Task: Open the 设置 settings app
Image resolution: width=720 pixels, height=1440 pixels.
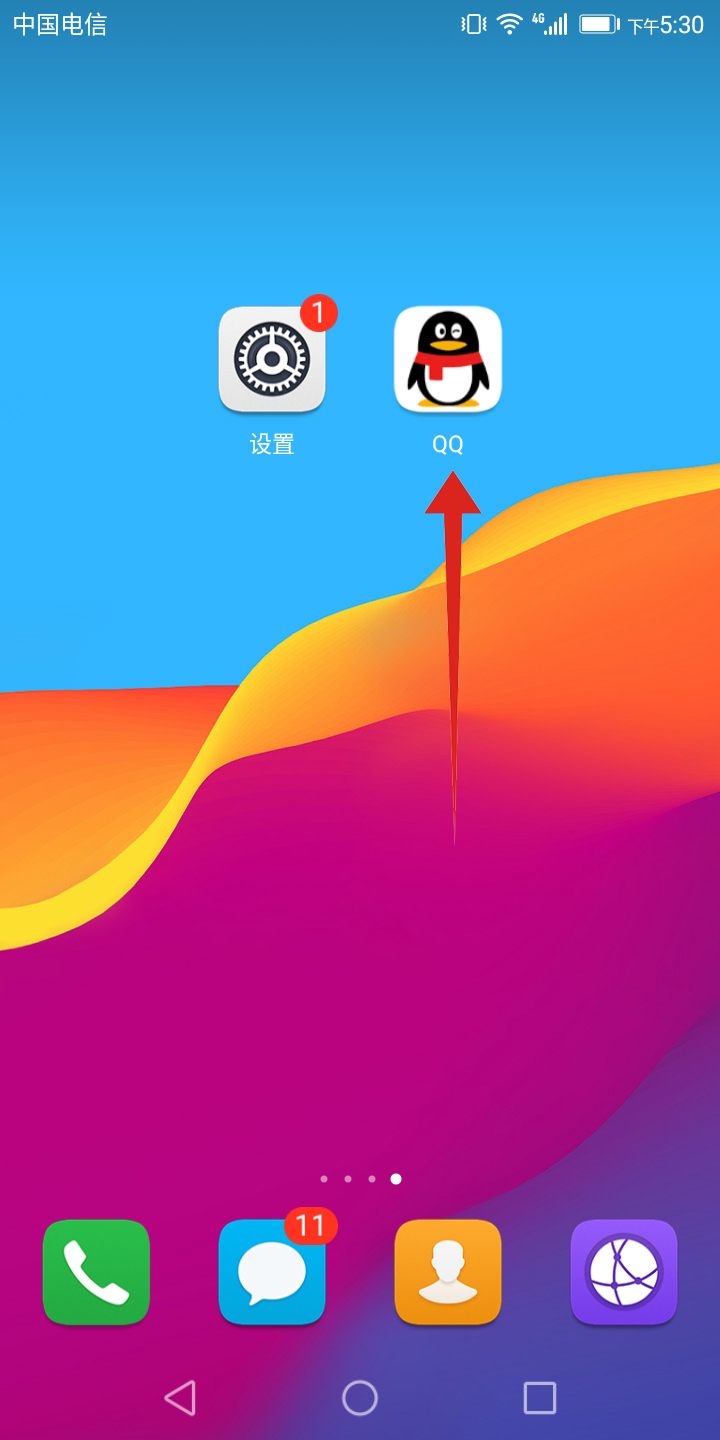Action: coord(272,360)
